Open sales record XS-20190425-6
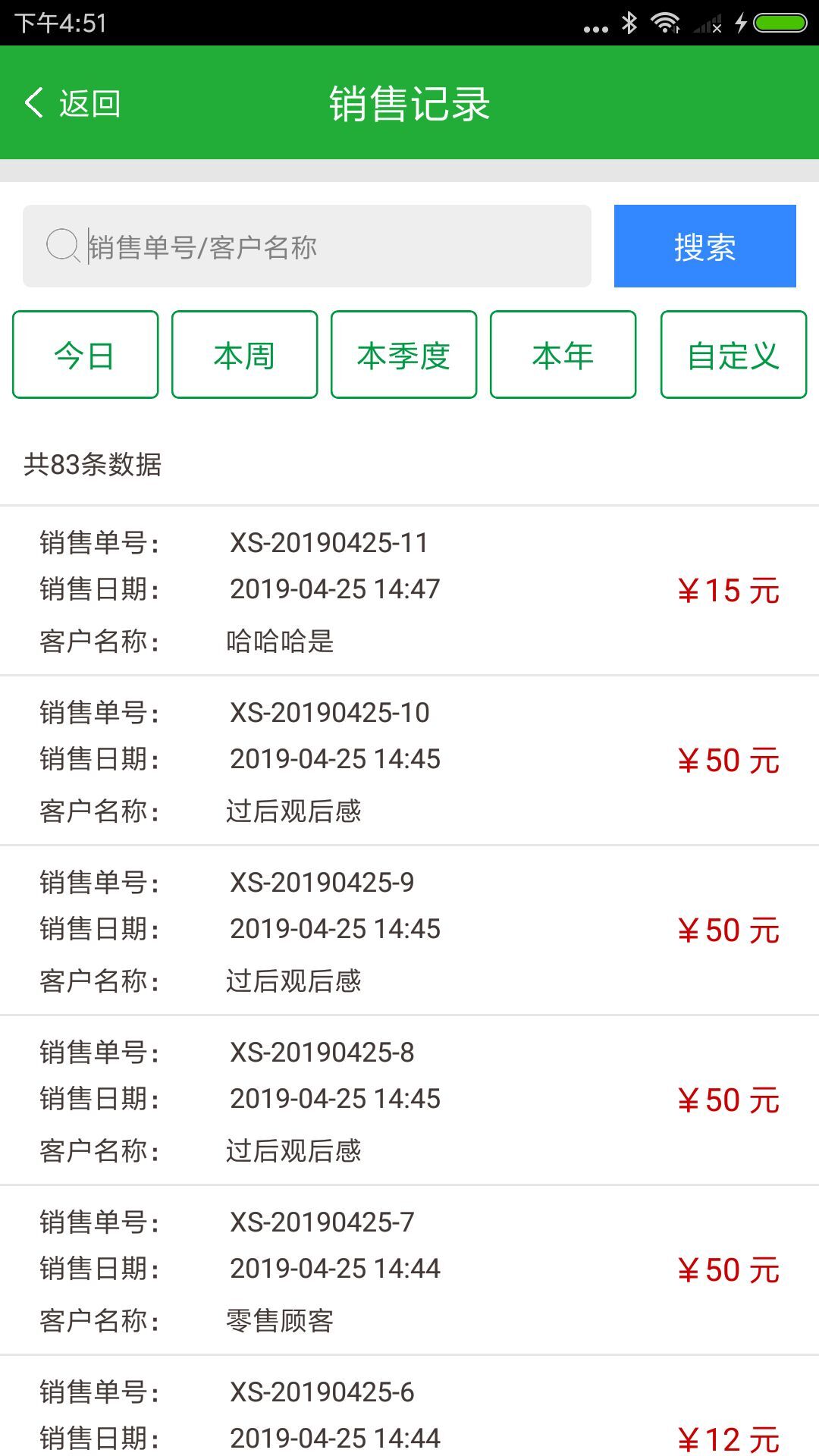This screenshot has height=1456, width=819. pyautogui.click(x=409, y=1407)
